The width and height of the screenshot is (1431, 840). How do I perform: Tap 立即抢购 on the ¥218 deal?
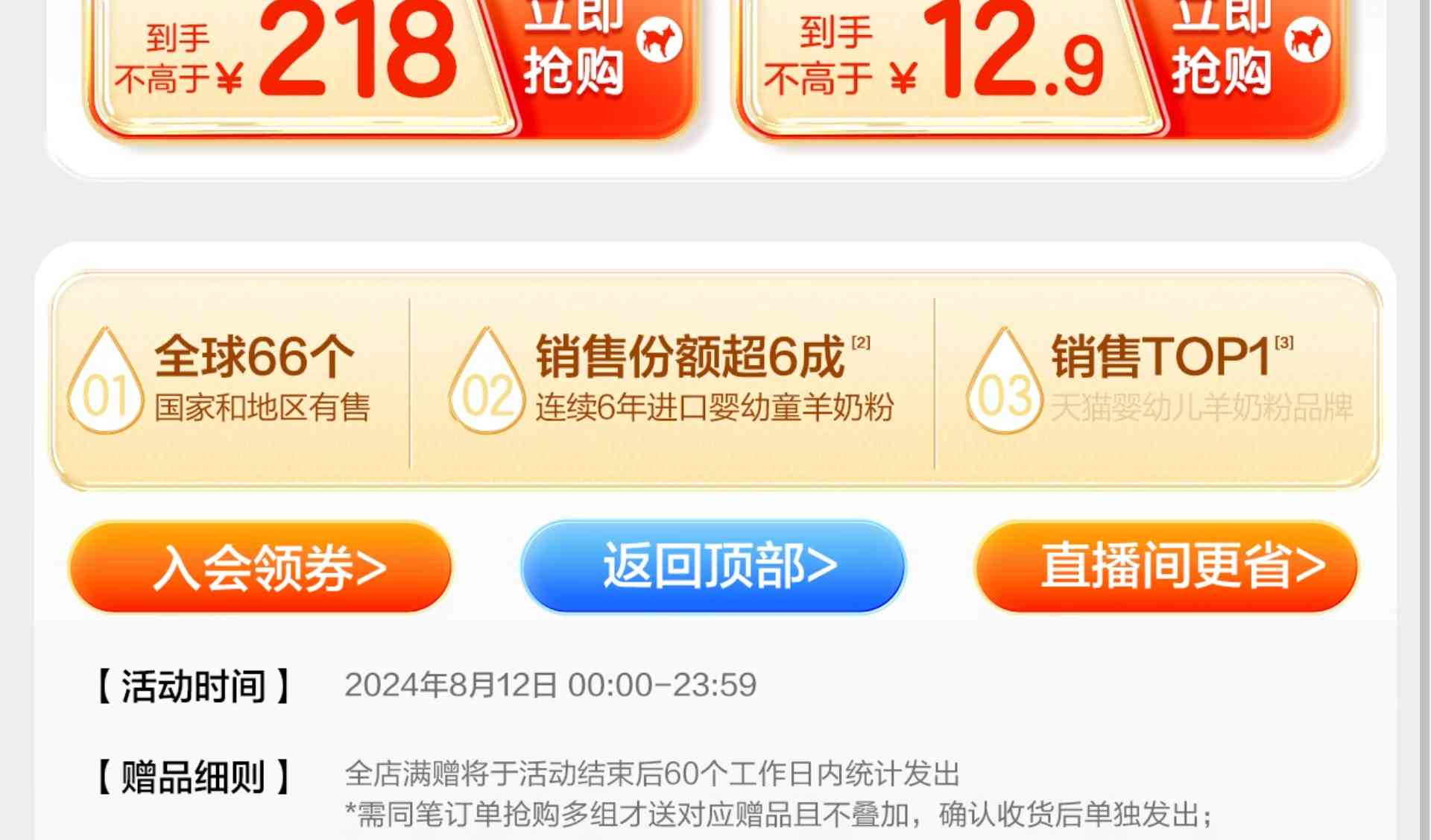coord(589,56)
